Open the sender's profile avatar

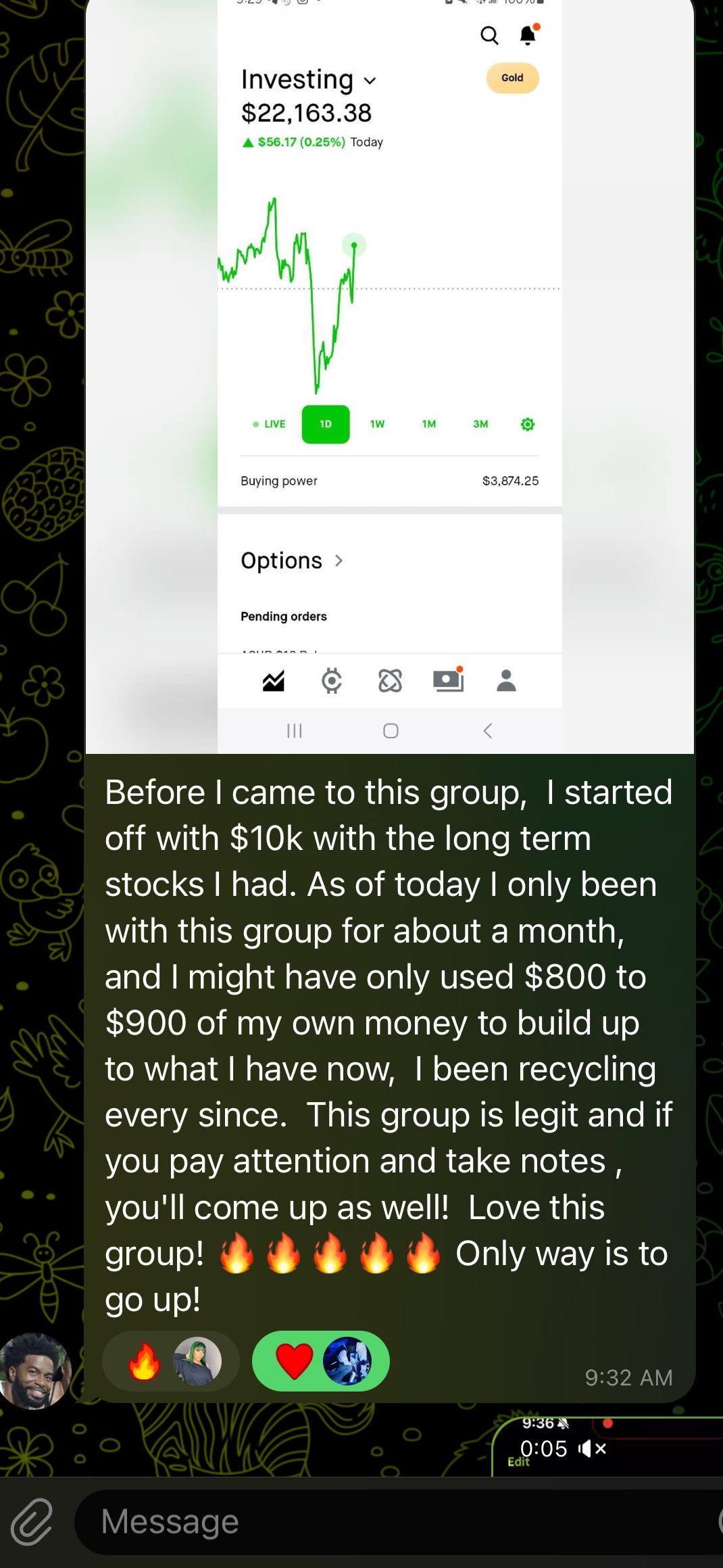pyautogui.click(x=35, y=1371)
